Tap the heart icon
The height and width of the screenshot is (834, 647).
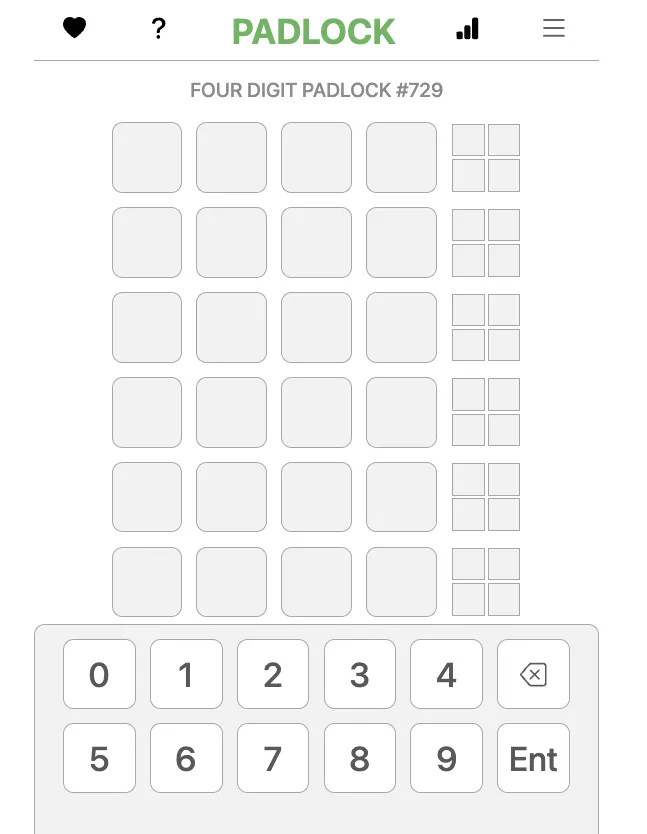(x=74, y=28)
